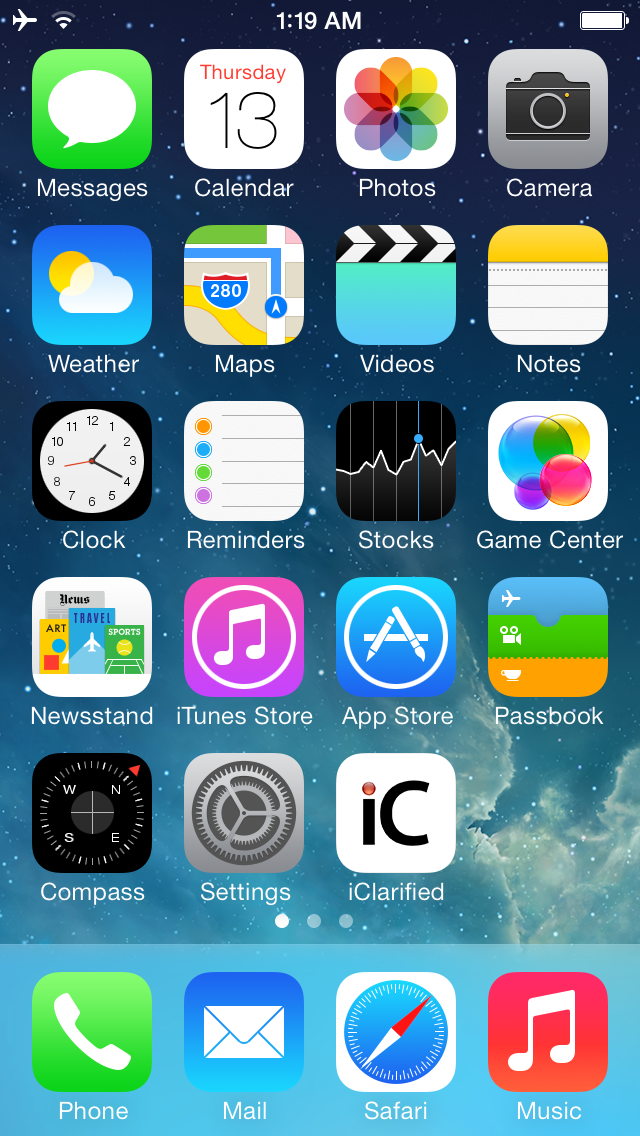Open the Reminders app
Image resolution: width=640 pixels, height=1136 pixels.
[244, 461]
